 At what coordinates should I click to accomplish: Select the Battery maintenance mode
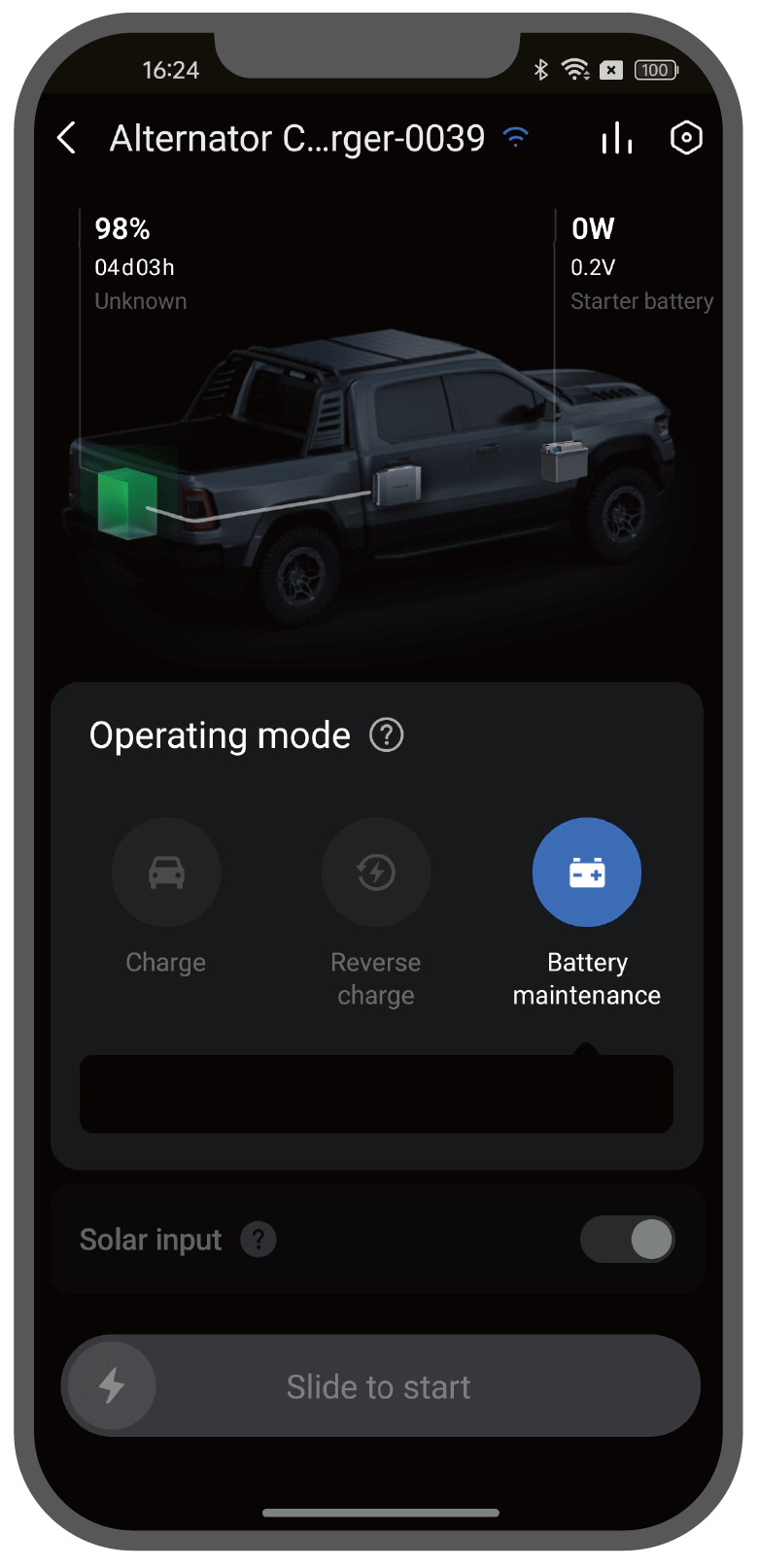pos(586,872)
